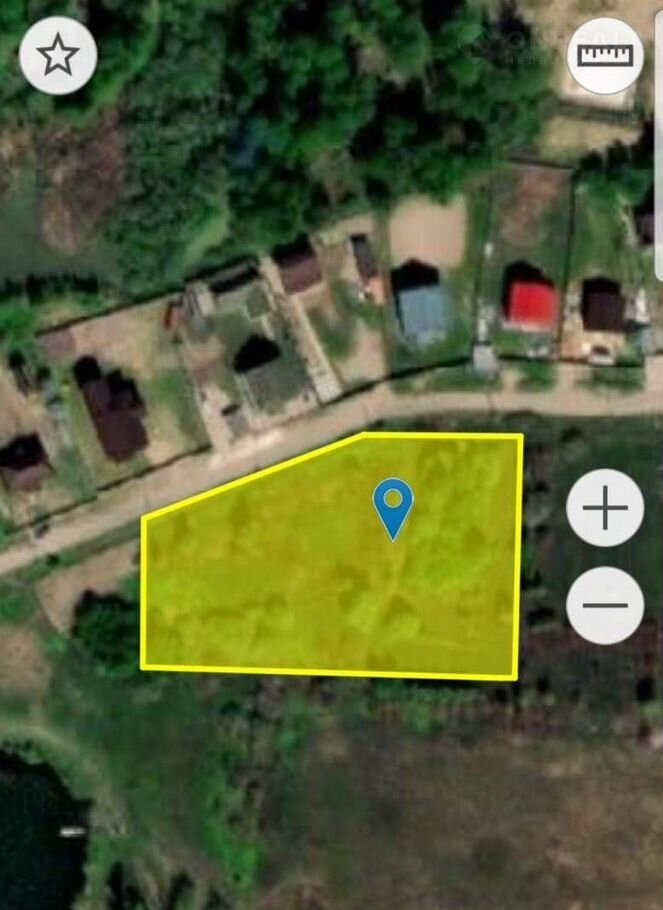Zoom out of the map
This screenshot has height=910, width=663.
tap(605, 605)
